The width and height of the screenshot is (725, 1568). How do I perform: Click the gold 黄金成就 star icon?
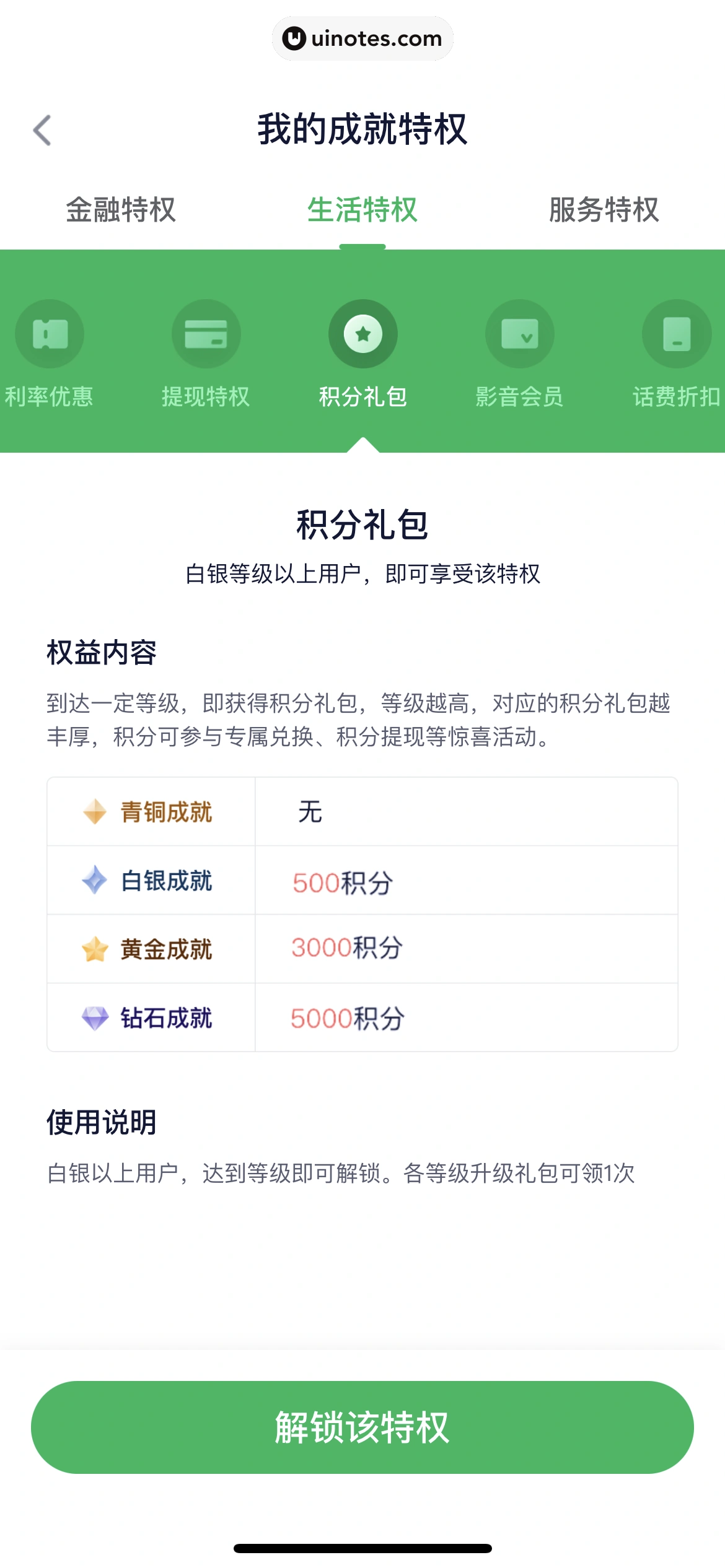(x=94, y=948)
